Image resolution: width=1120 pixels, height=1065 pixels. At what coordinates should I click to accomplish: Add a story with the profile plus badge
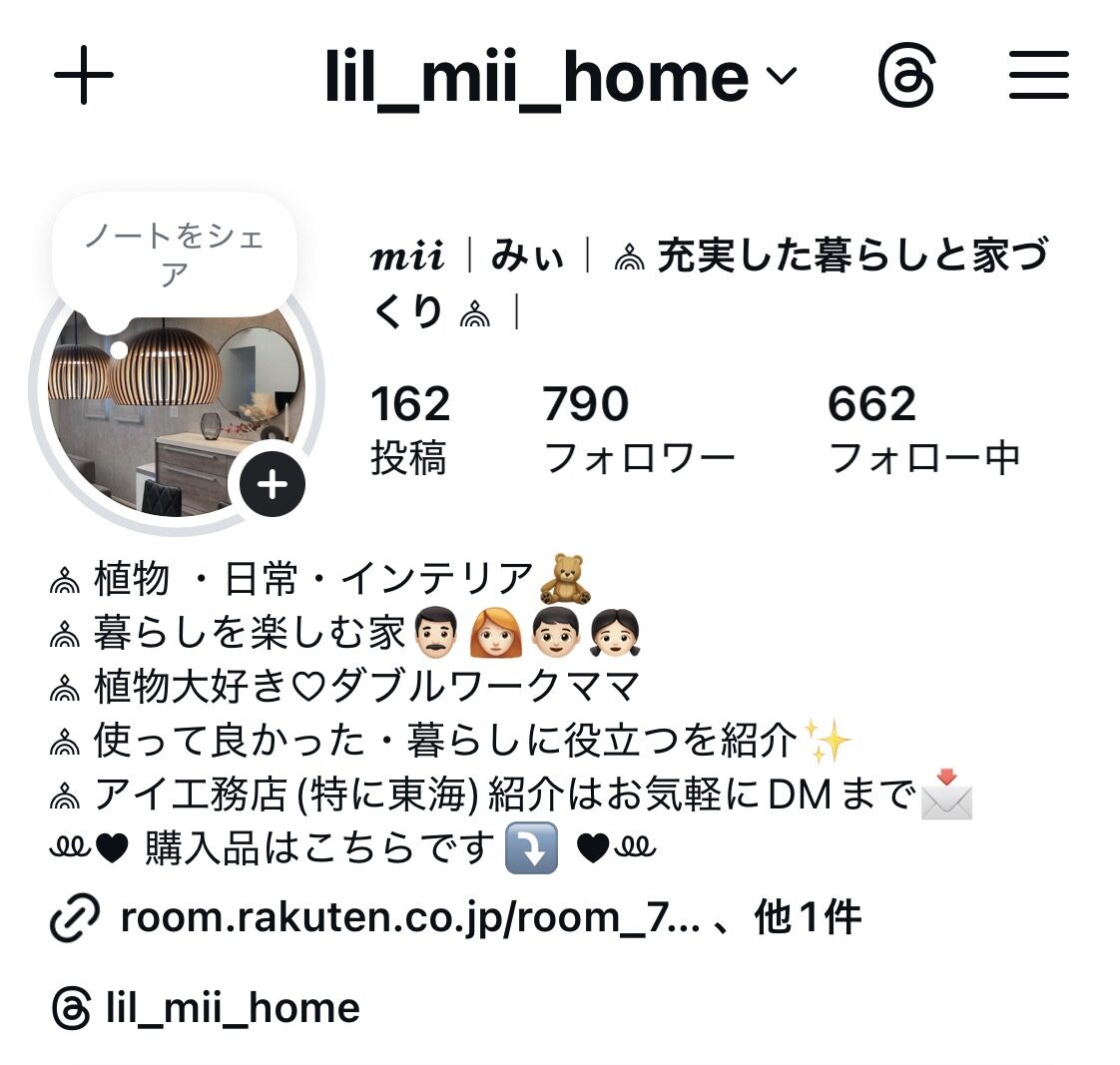point(272,485)
